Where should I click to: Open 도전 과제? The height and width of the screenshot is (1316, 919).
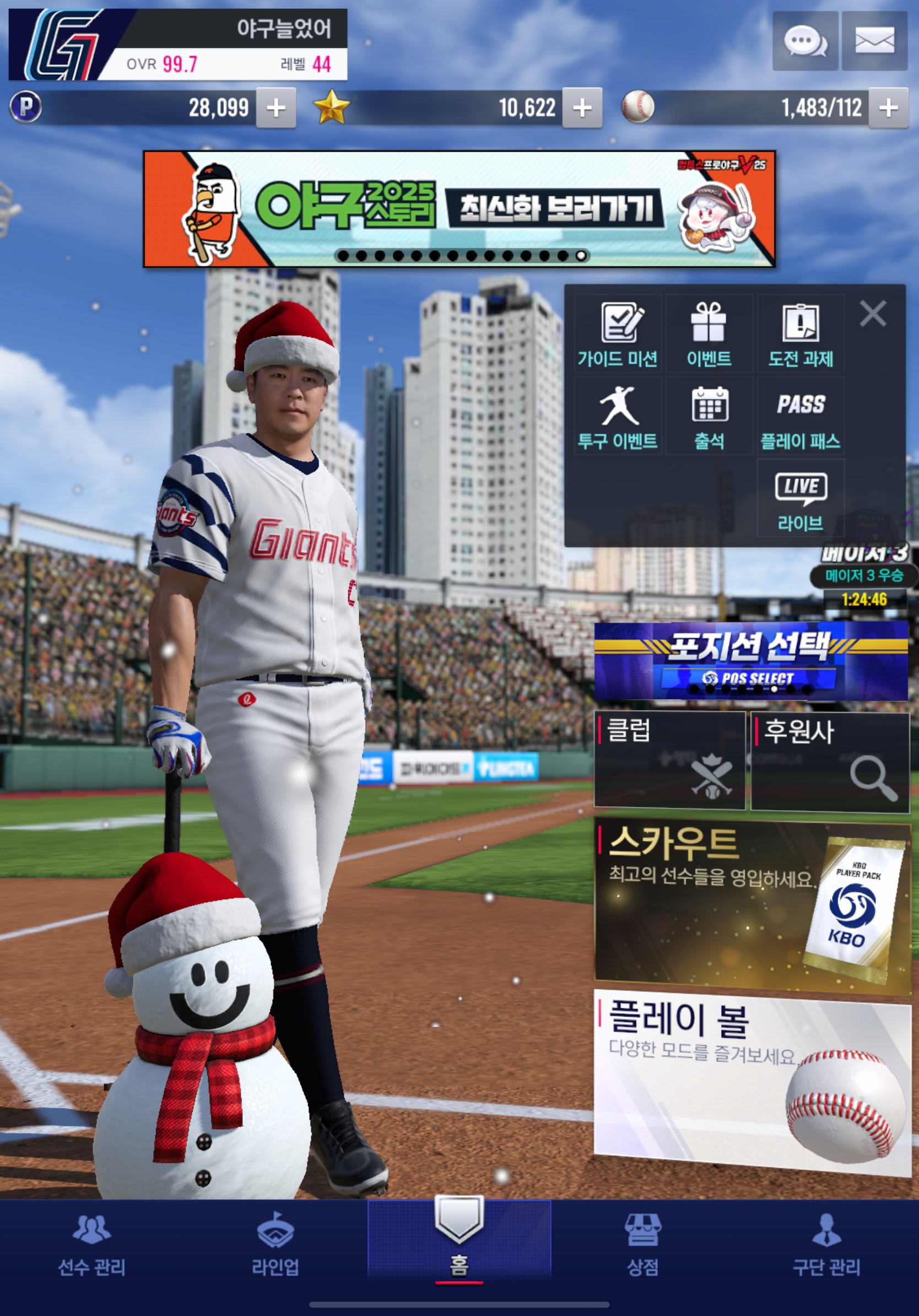click(x=801, y=335)
